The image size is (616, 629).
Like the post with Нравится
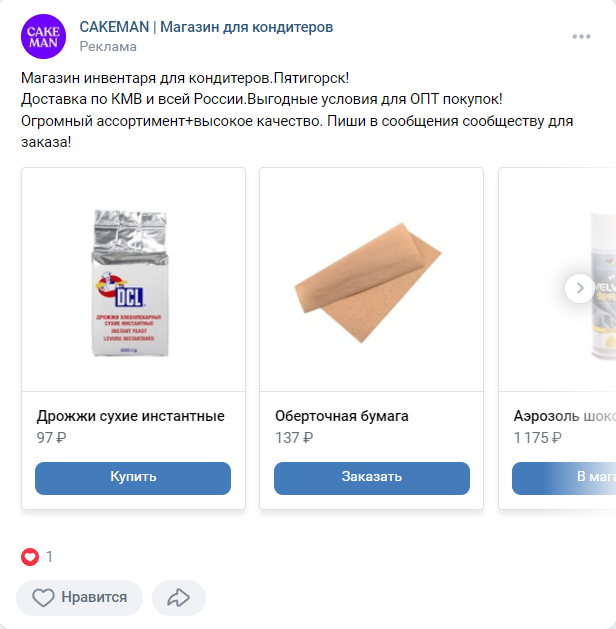pos(79,597)
